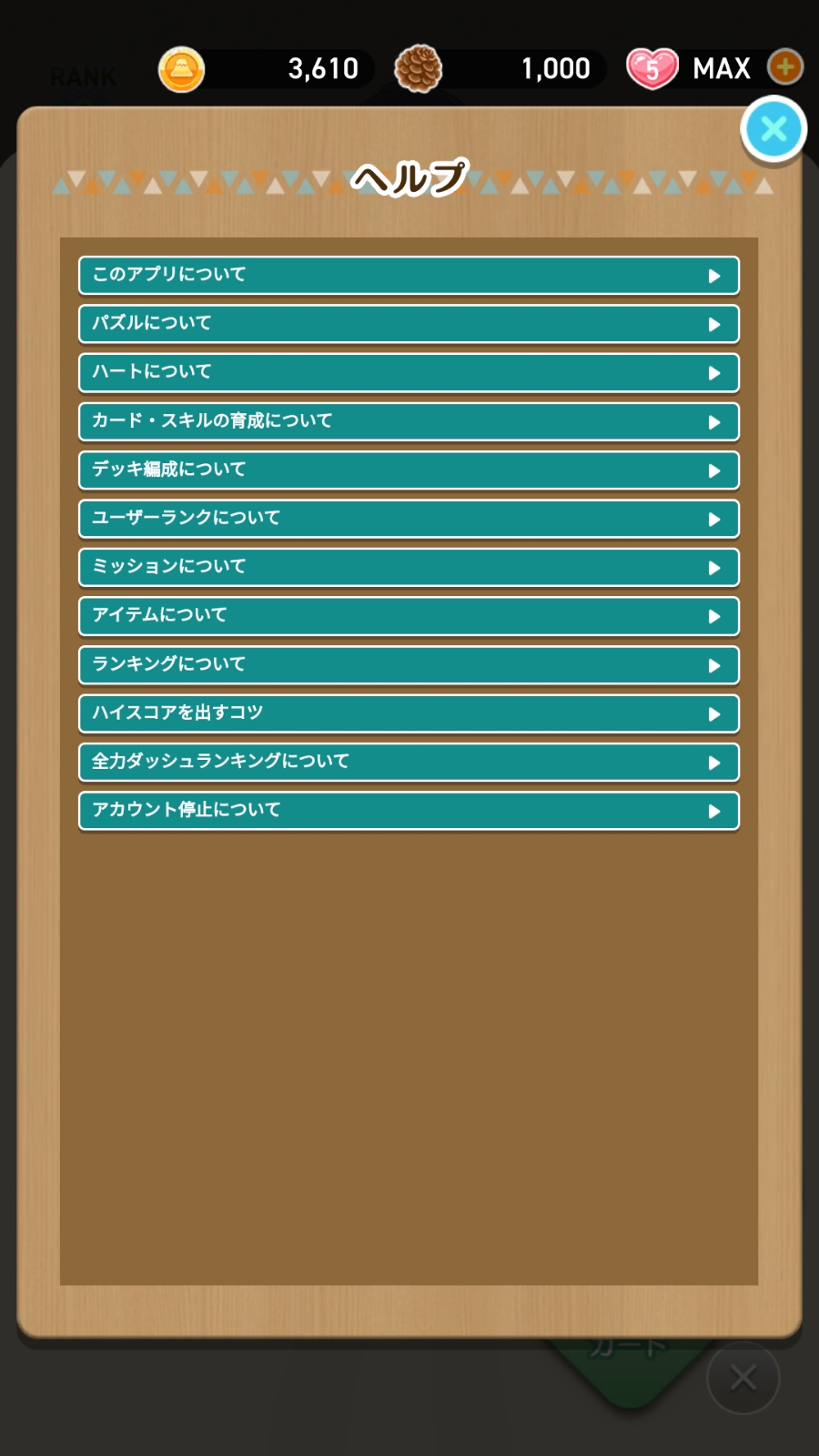Open このアプリについて help topic
The height and width of the screenshot is (1456, 819).
tap(409, 275)
